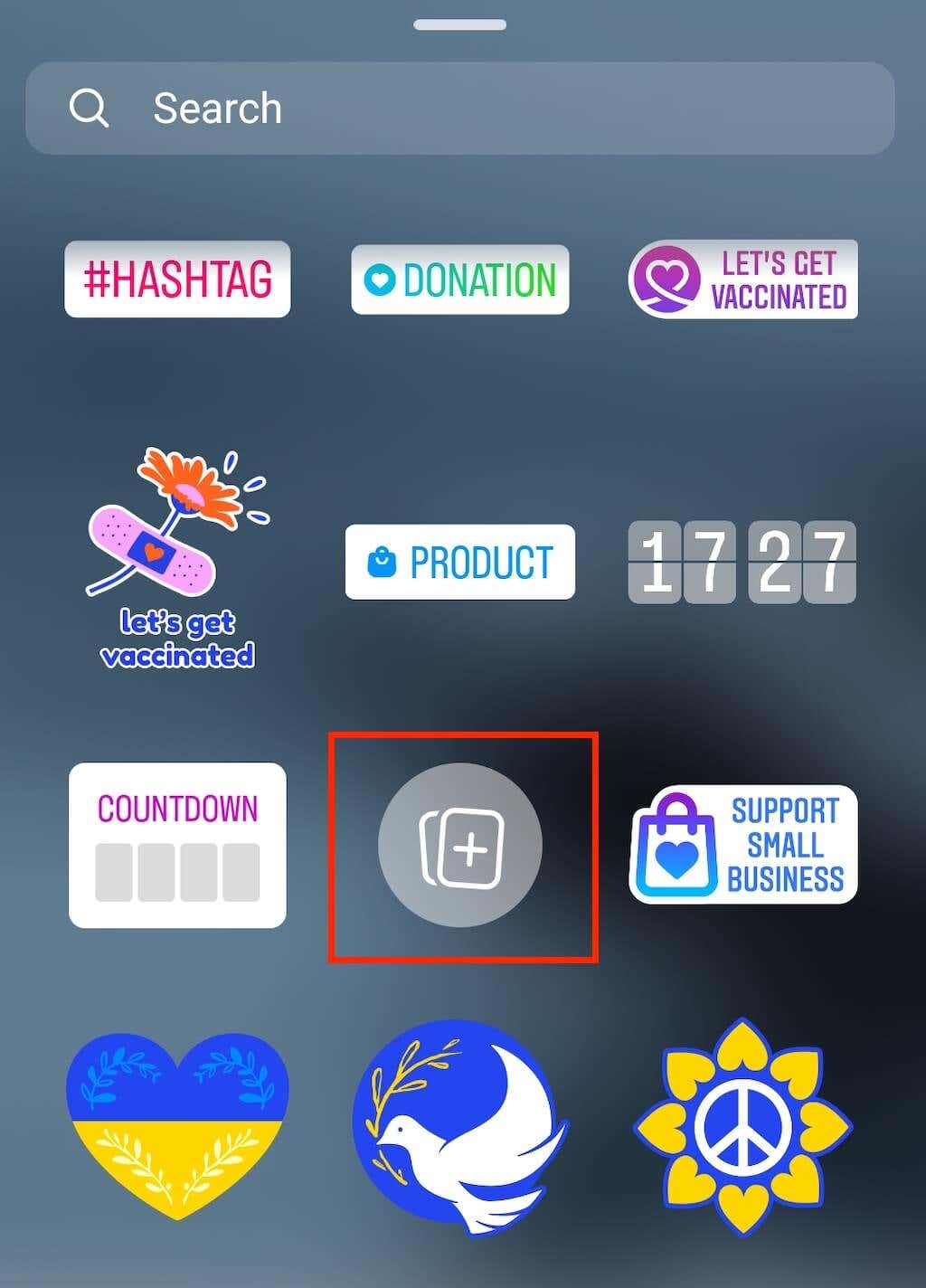
Task: Insert the Product sticker
Action: 459,562
